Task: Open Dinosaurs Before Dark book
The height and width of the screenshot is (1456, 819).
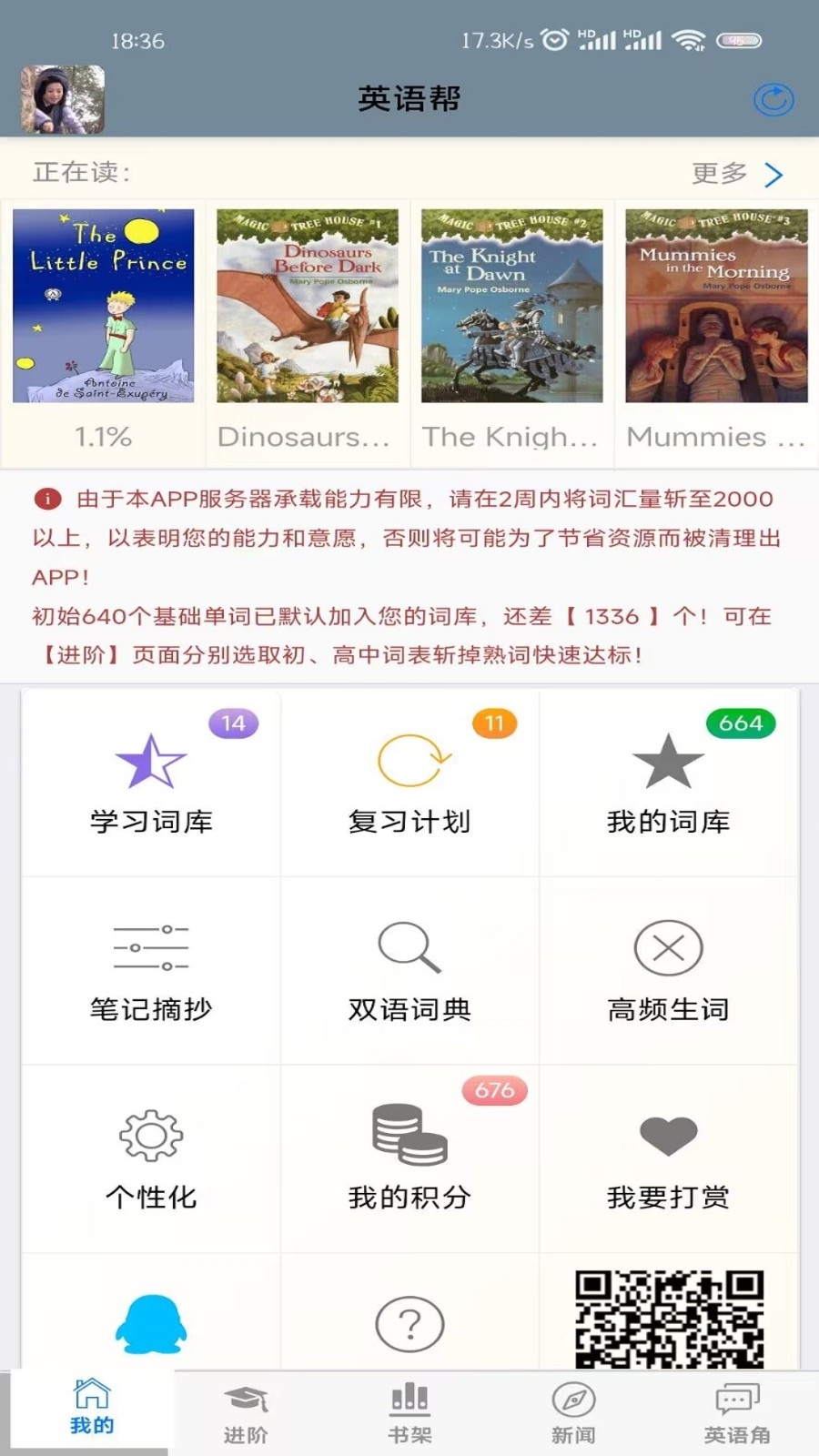Action: 308,307
